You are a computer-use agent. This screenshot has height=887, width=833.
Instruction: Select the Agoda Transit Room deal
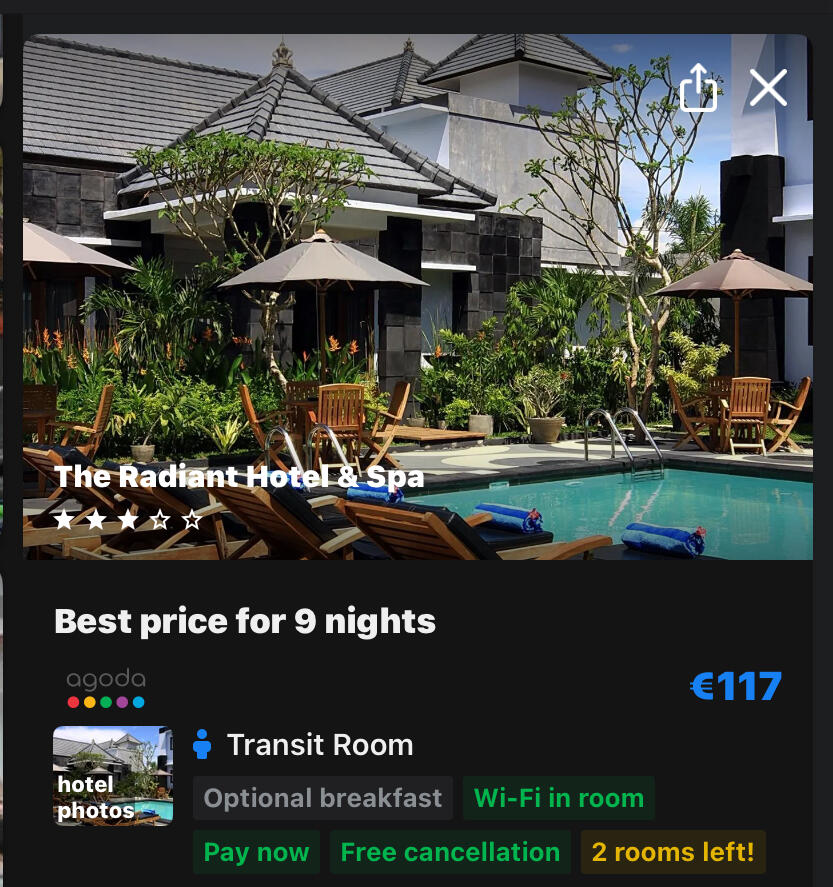coord(319,745)
